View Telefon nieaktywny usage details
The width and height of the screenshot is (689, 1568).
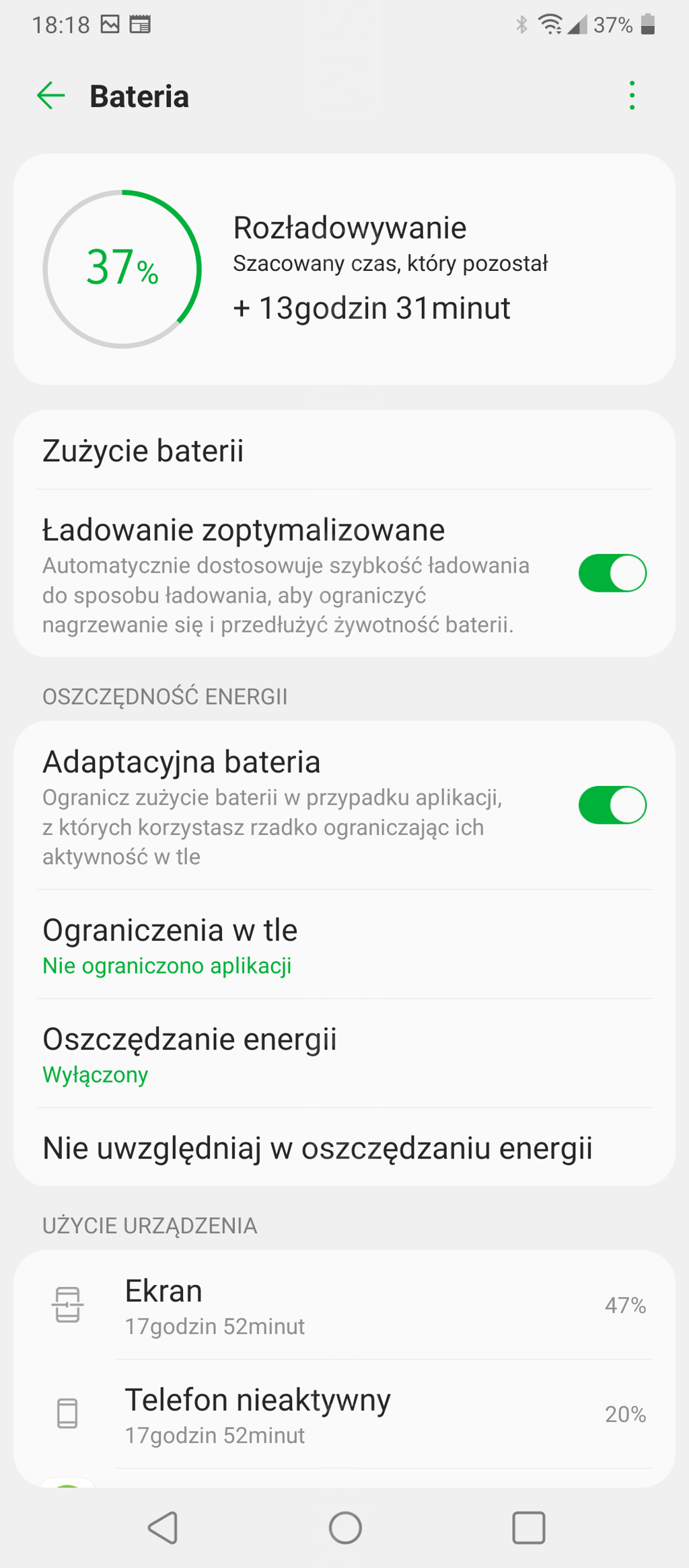pos(343,1414)
